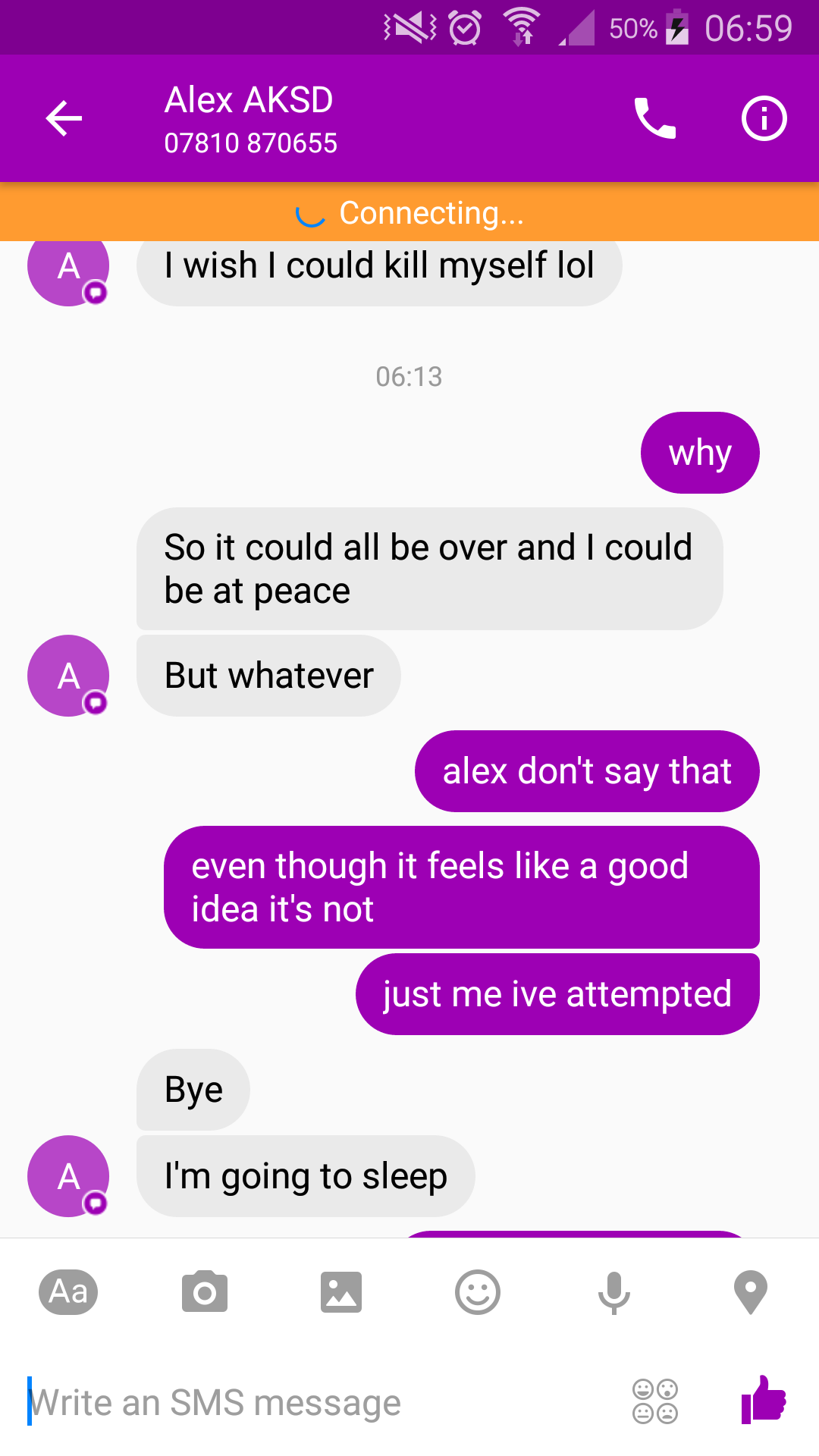Viewport: 819px width, 1456px height.
Task: Tap the Aa text keyboard button
Action: tap(68, 1291)
